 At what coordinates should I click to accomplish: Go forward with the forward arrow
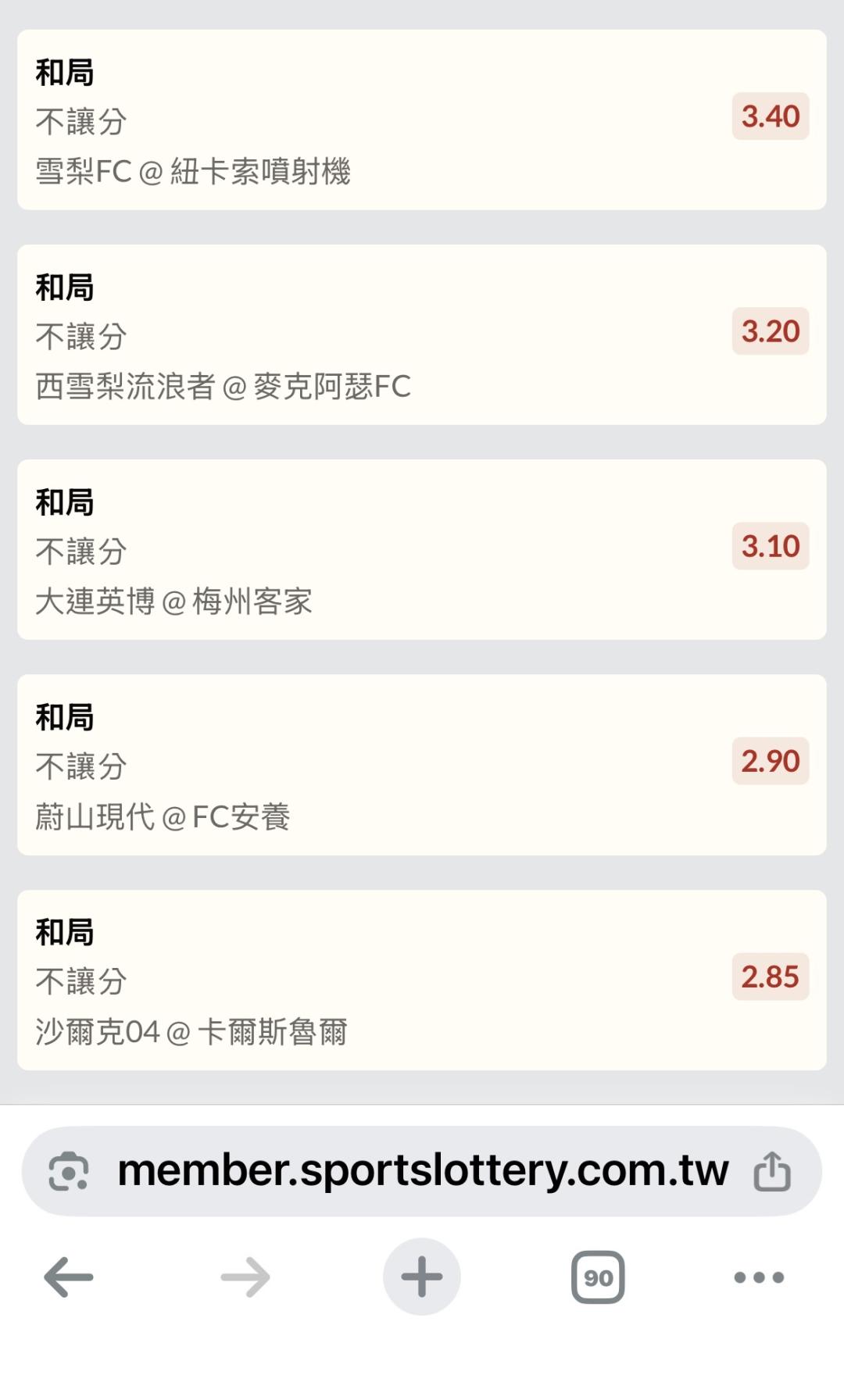click(245, 1277)
